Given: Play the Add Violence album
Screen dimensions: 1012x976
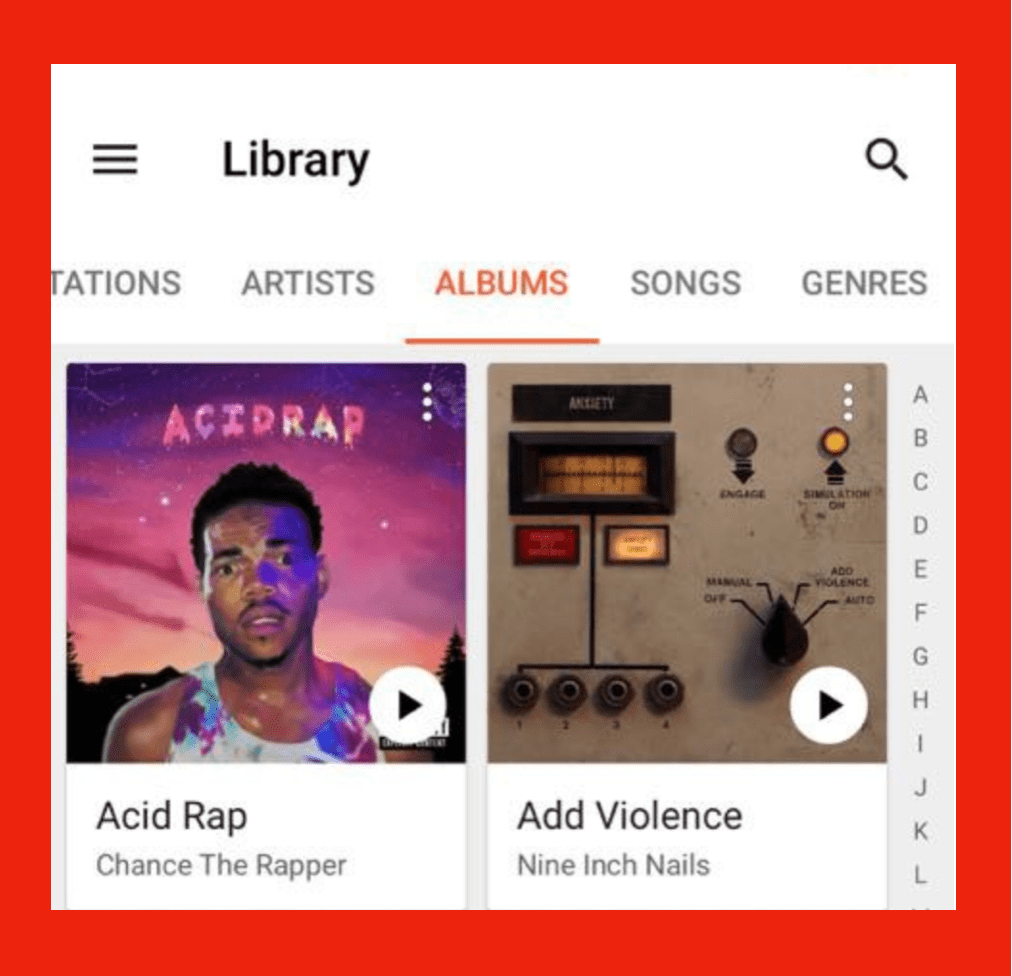Looking at the screenshot, I should [x=828, y=705].
